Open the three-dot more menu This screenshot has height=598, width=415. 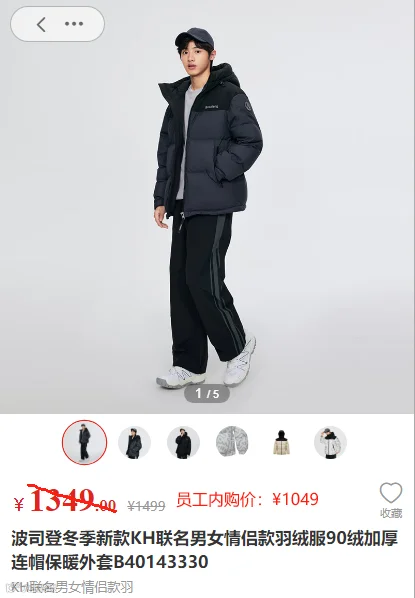coord(74,24)
